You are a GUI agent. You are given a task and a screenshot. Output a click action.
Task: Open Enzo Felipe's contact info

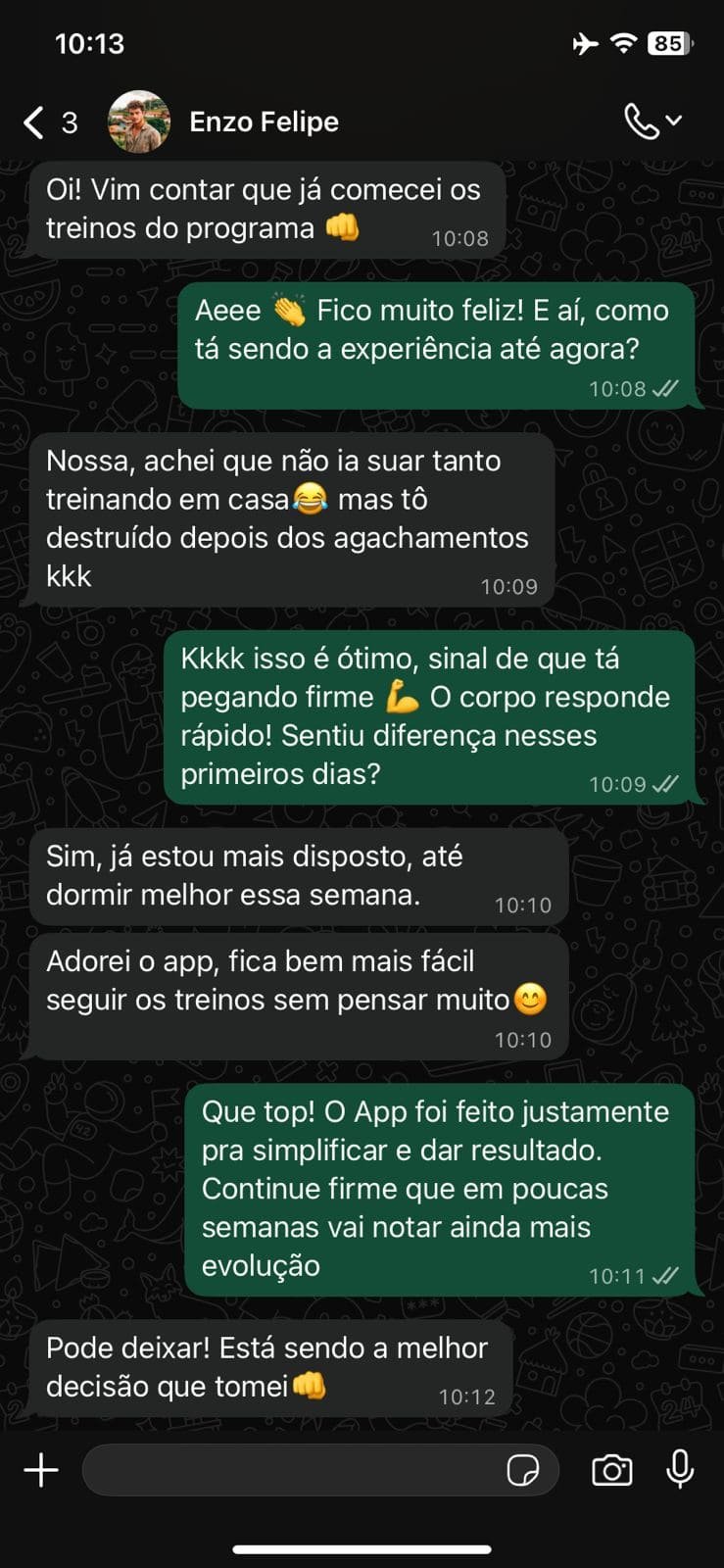[x=264, y=122]
